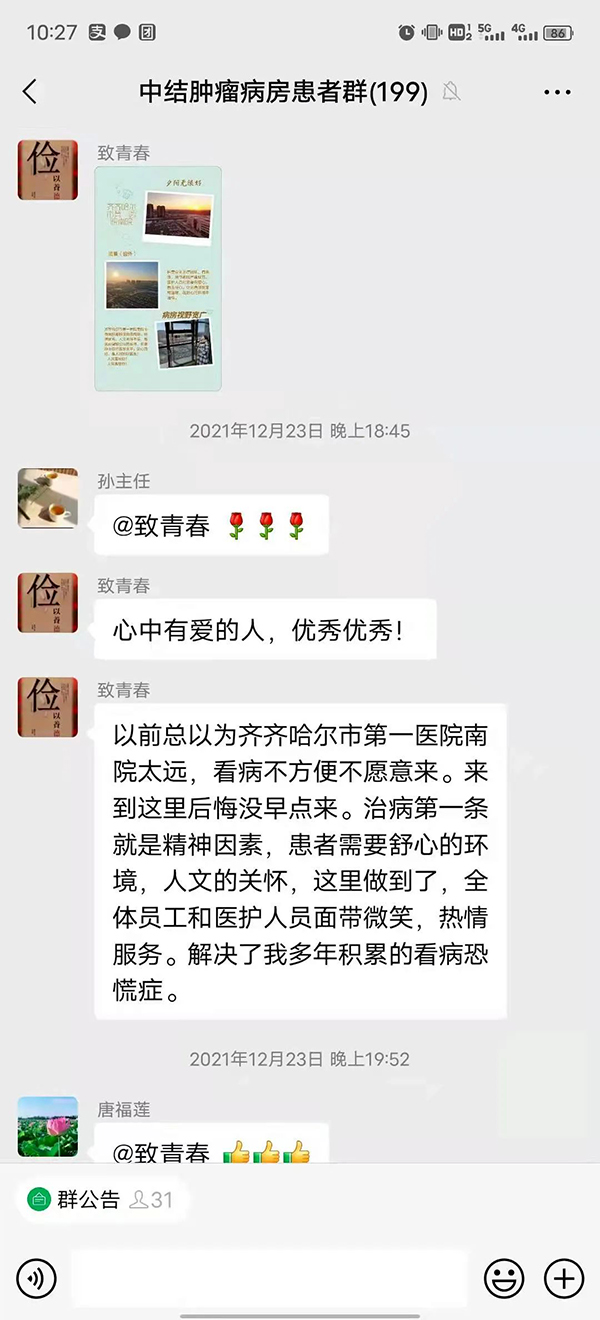
Task: Open the plus attachment menu
Action: pos(563,1277)
